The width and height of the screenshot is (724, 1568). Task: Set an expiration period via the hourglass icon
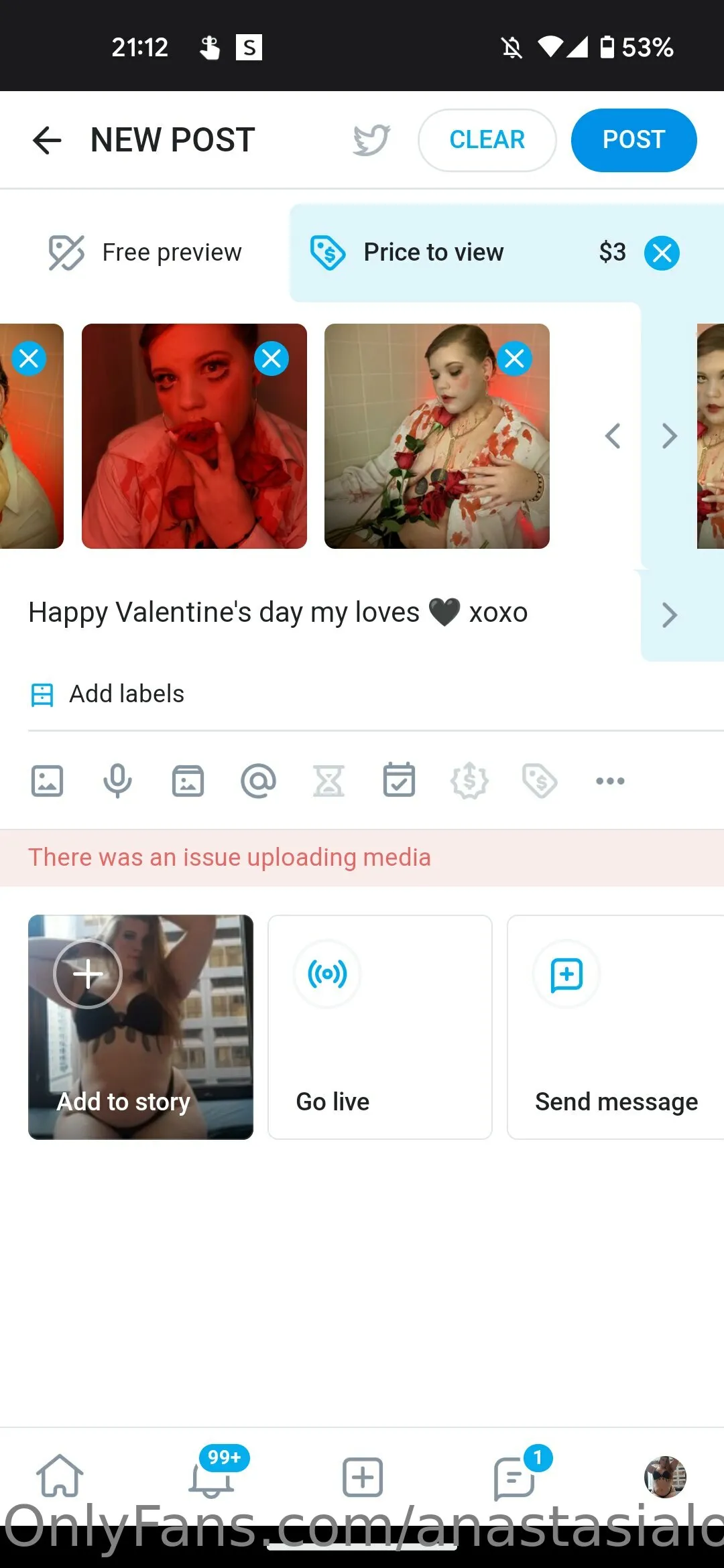coord(328,780)
